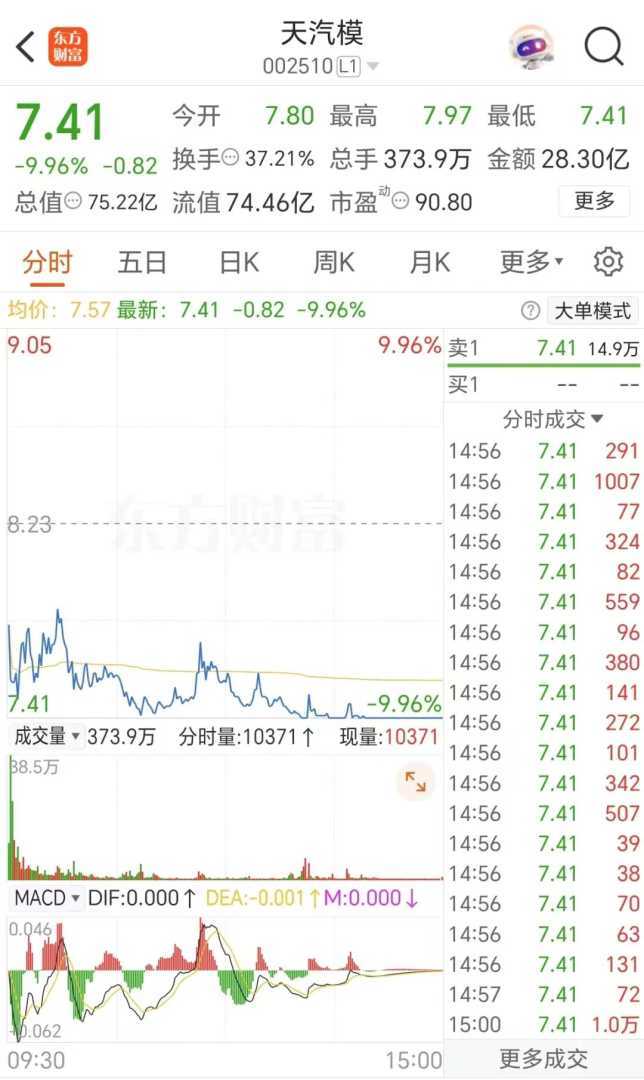
Task: Switch to the 五日 chart tab
Action: [x=142, y=263]
